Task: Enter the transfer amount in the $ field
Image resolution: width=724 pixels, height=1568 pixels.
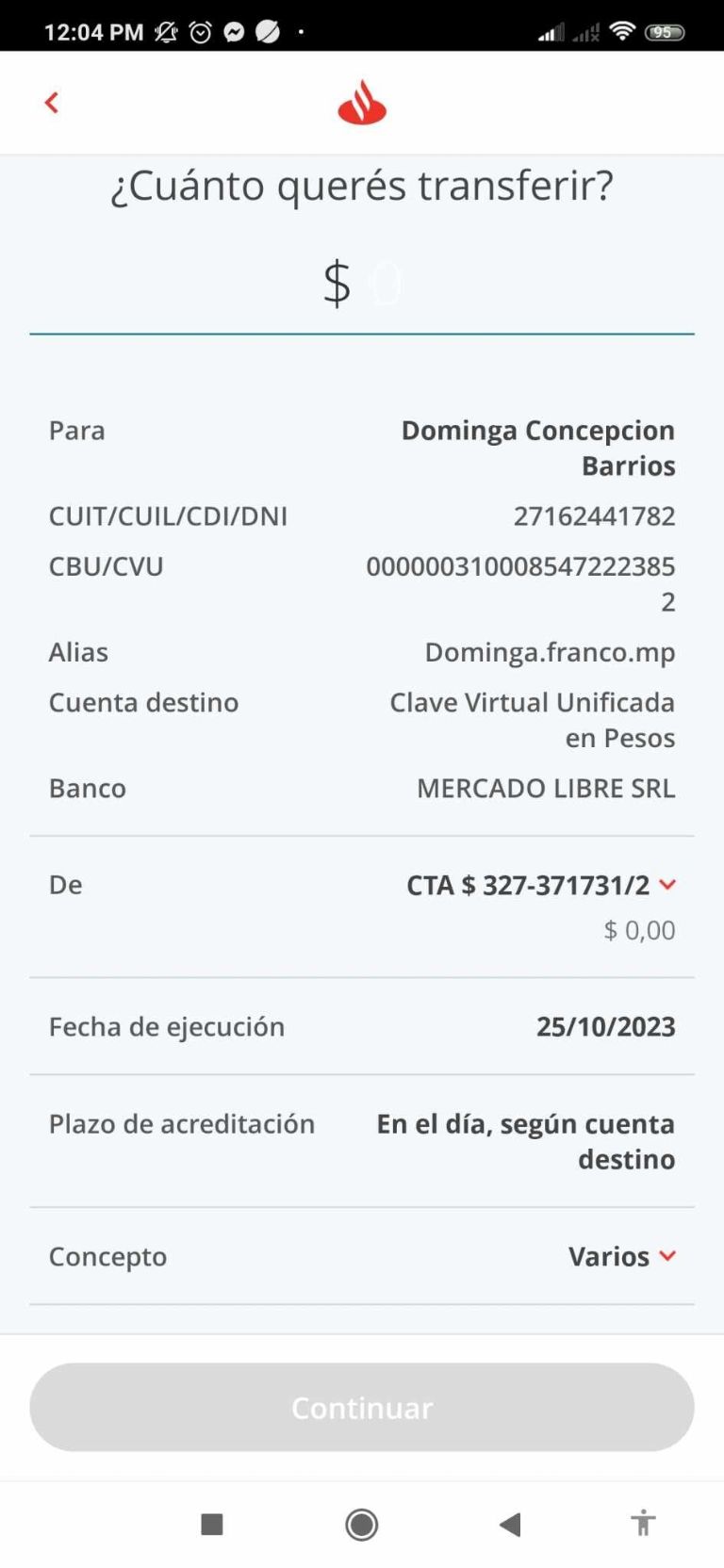Action: tap(362, 284)
